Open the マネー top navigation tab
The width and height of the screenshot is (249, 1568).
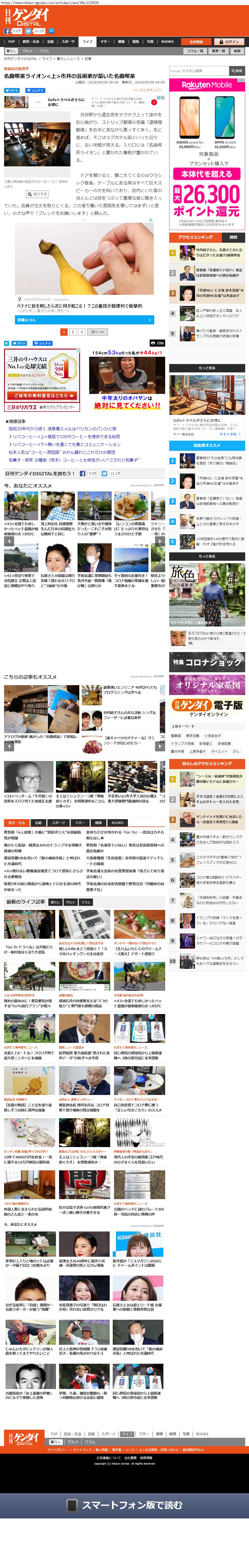tap(105, 42)
